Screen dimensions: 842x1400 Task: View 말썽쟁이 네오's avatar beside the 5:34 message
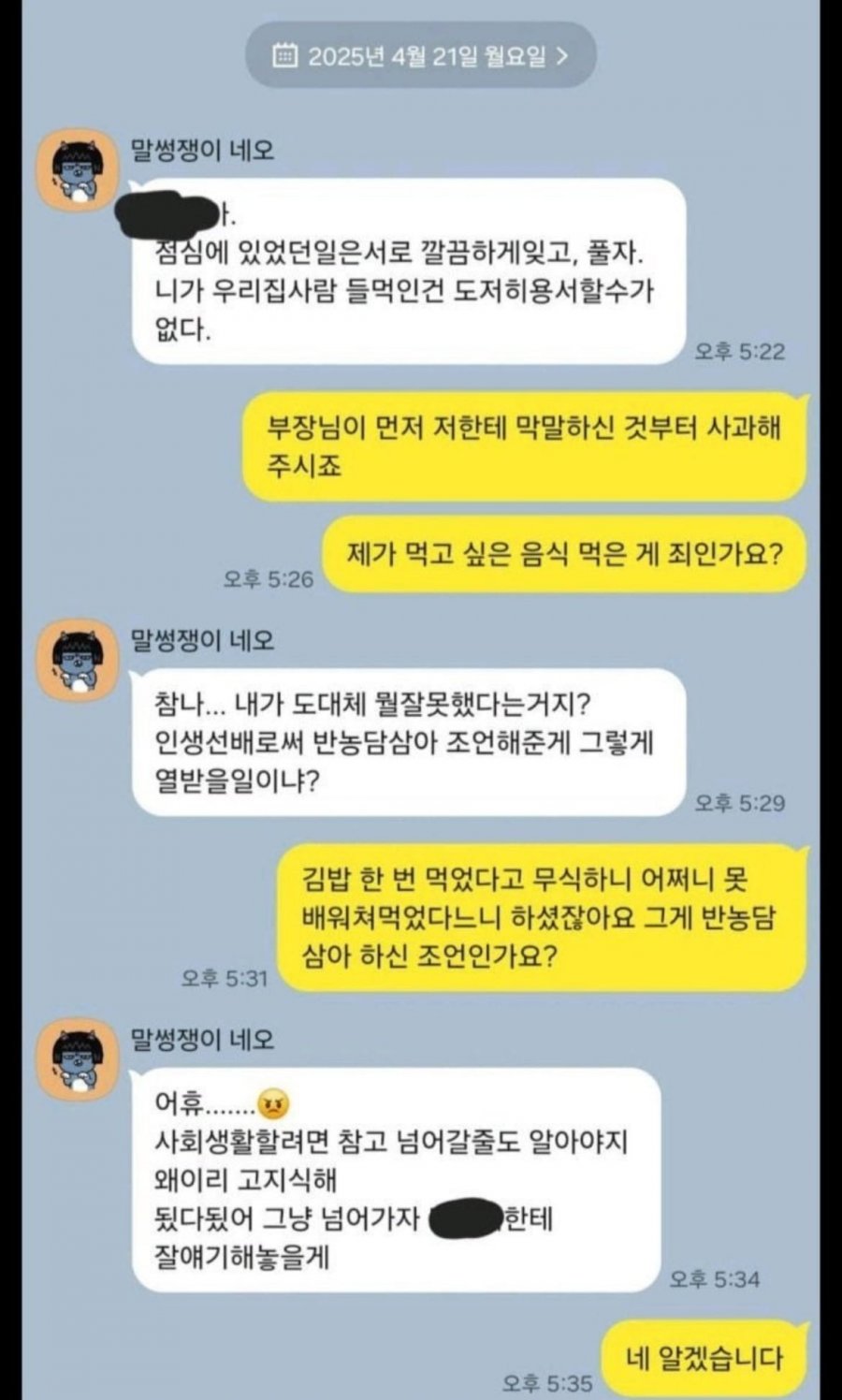pos(77,1057)
